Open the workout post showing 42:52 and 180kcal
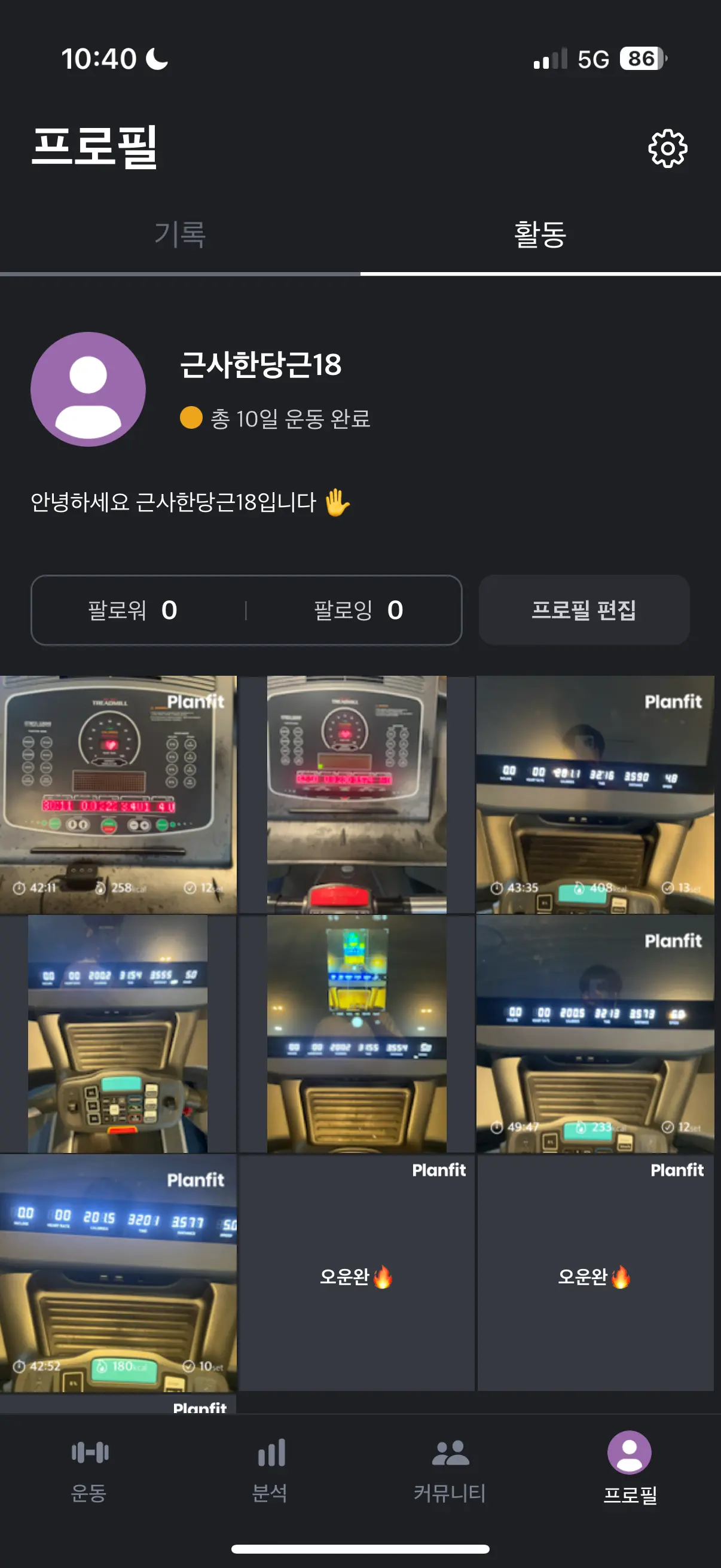The image size is (721, 1568). click(x=118, y=1273)
